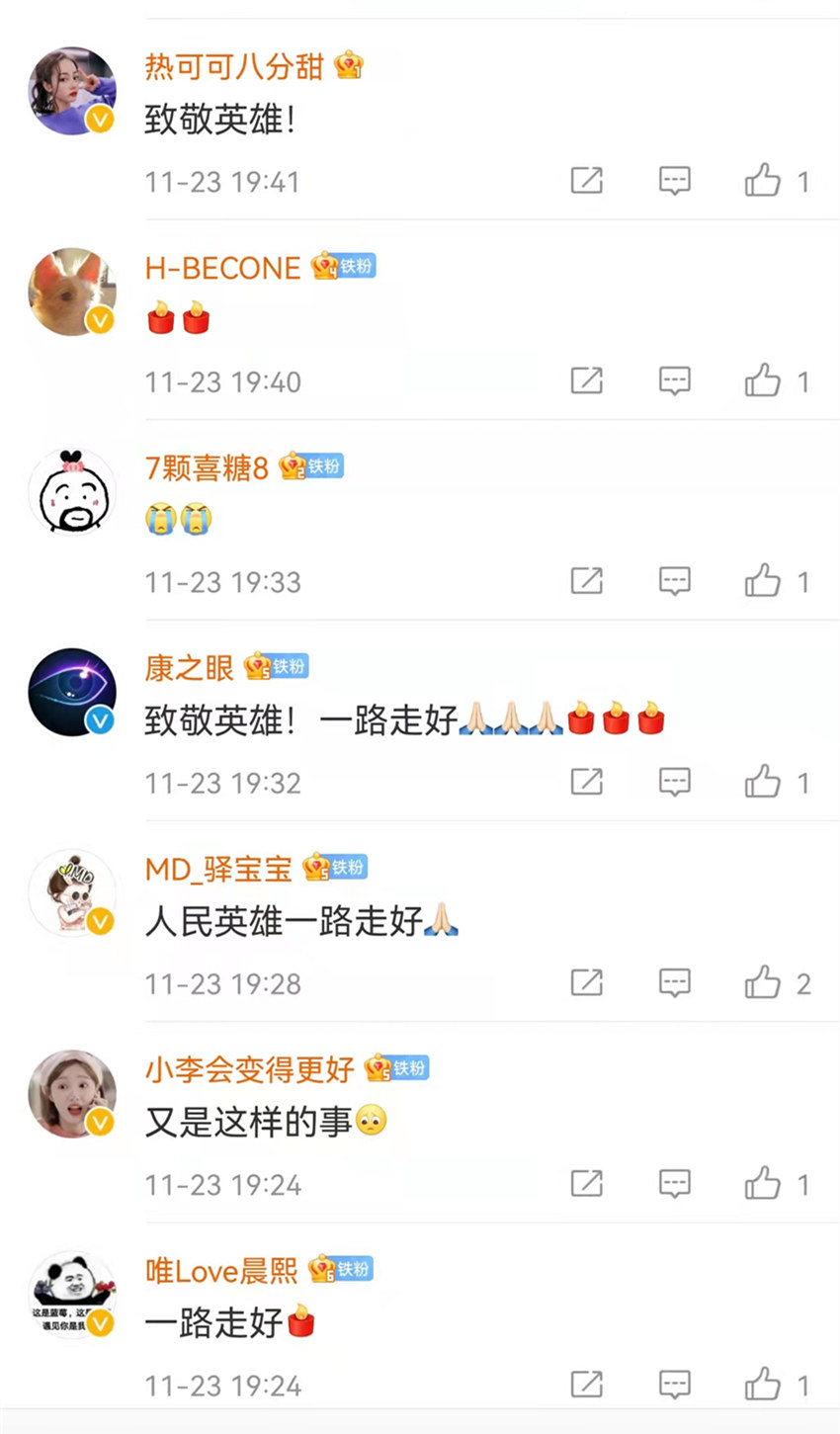The width and height of the screenshot is (840, 1434).
Task: Repost 7颗喜糖8's comment
Action: 586,581
